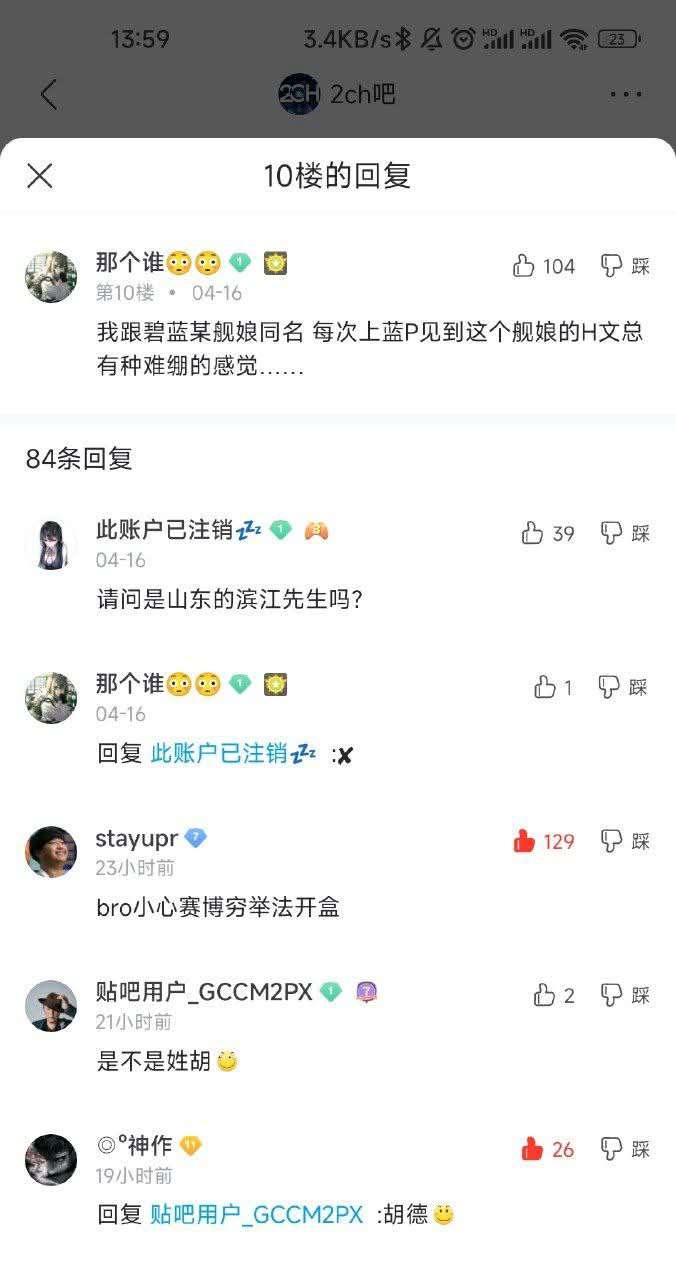View 此账户已注销's profile avatar
Viewport: 676px width, 1280px height.
tap(51, 544)
